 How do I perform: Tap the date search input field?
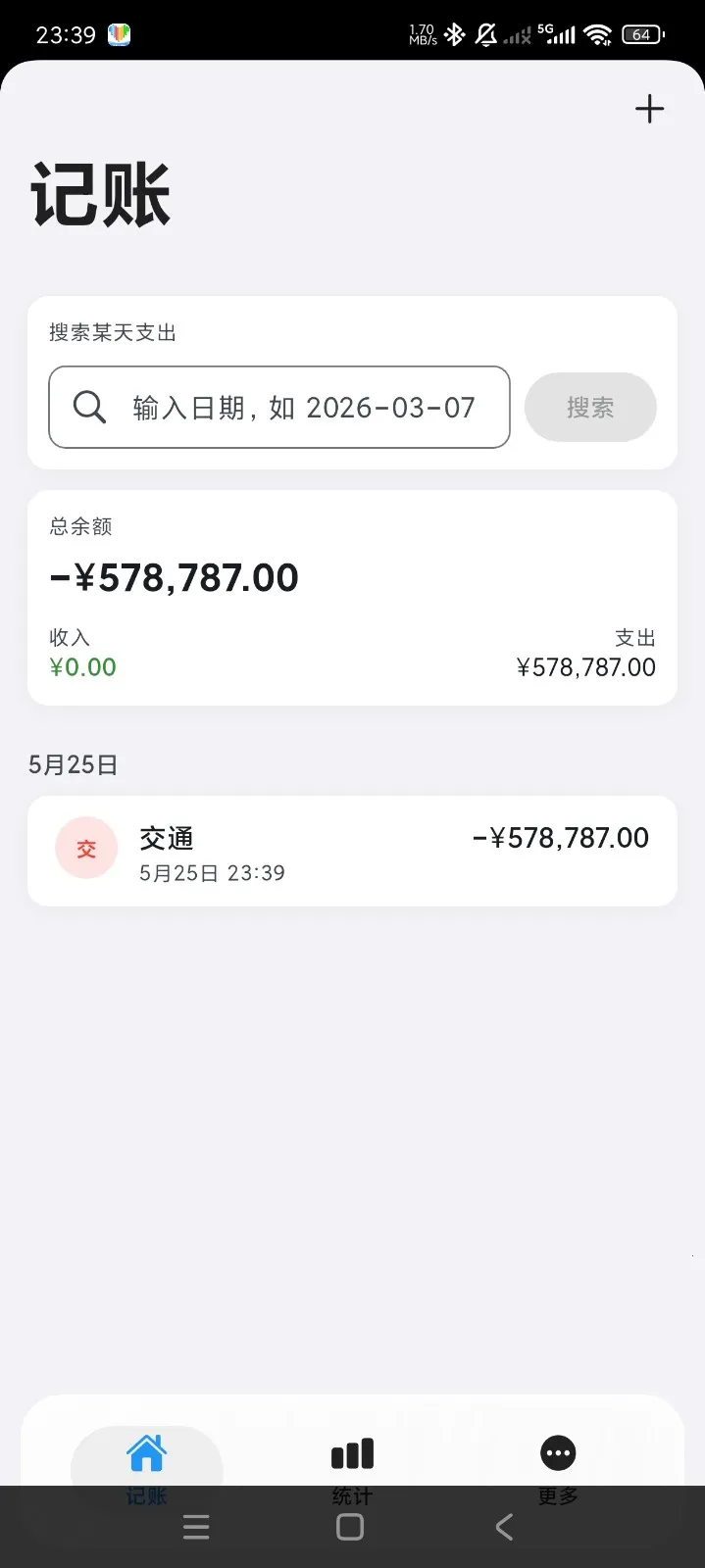pos(279,407)
